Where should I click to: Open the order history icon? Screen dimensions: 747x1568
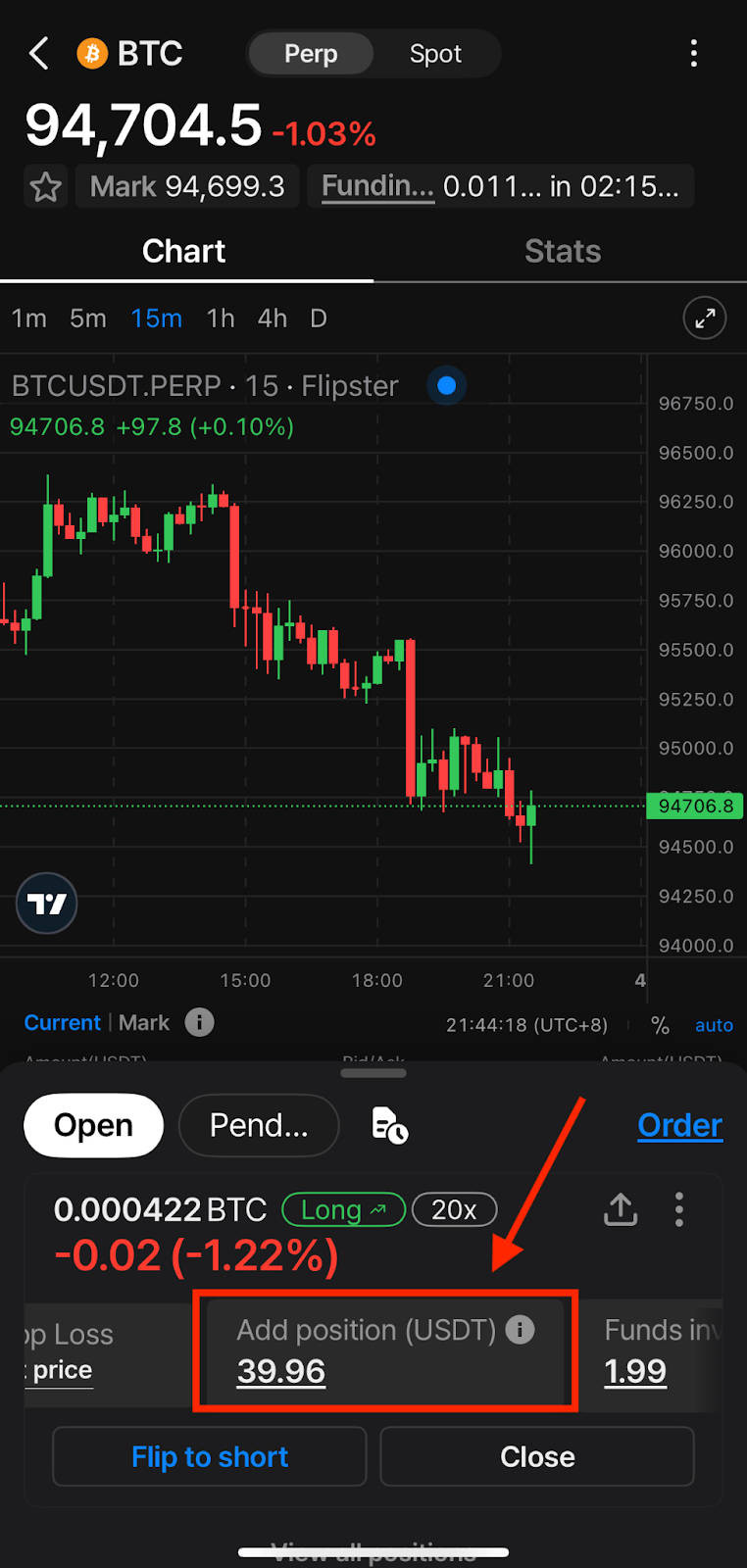coord(389,1125)
